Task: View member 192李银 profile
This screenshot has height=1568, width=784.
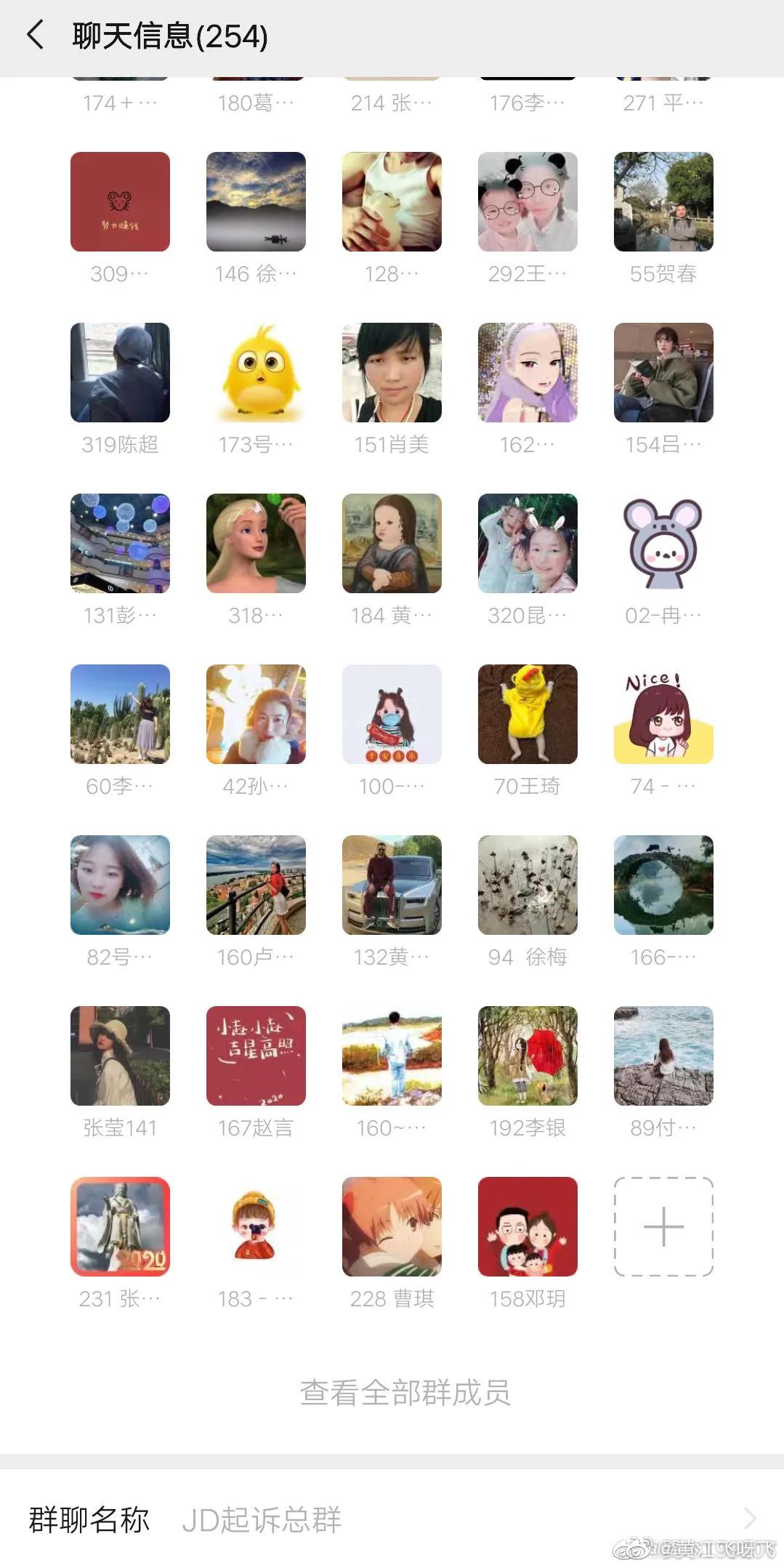Action: pos(528,1056)
